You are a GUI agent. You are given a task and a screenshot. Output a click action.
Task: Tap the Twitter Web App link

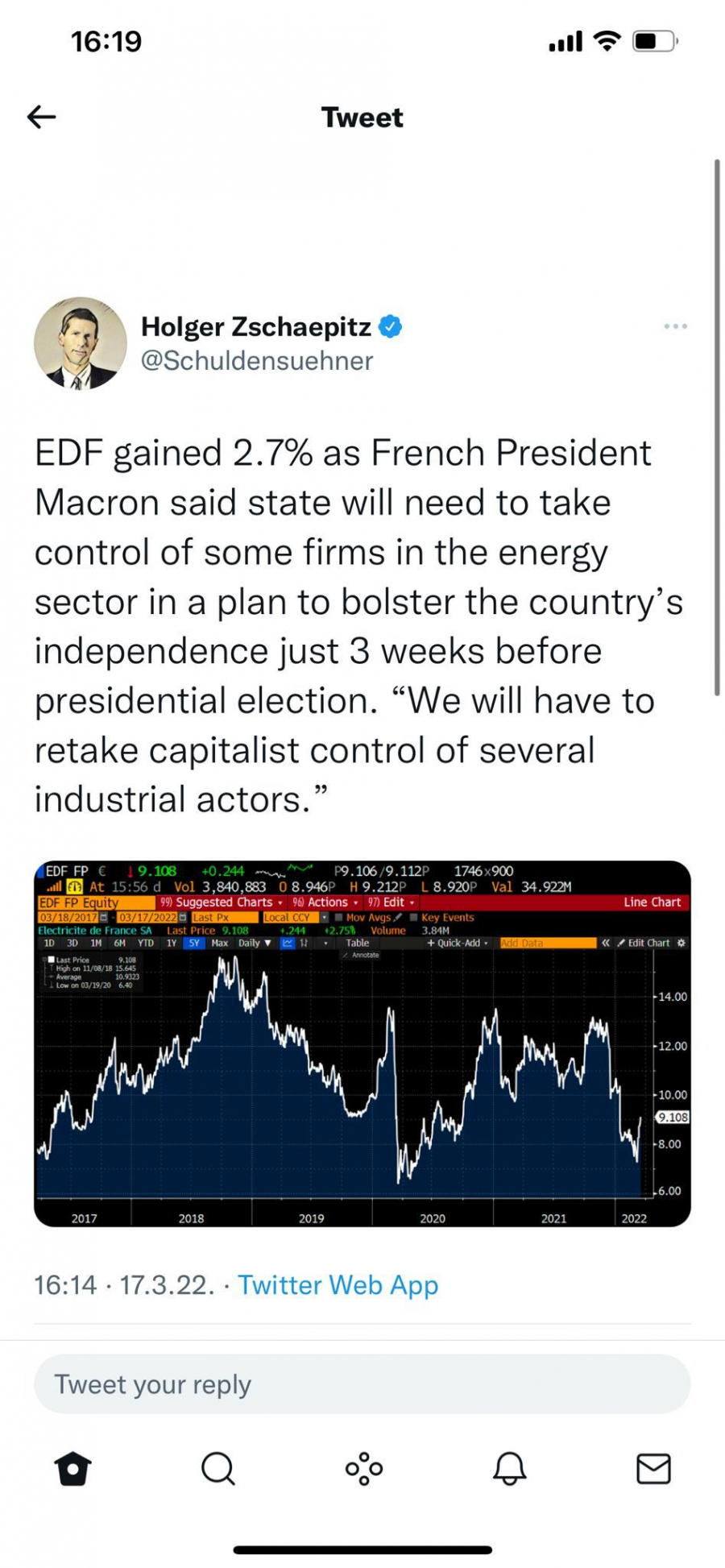(338, 1284)
